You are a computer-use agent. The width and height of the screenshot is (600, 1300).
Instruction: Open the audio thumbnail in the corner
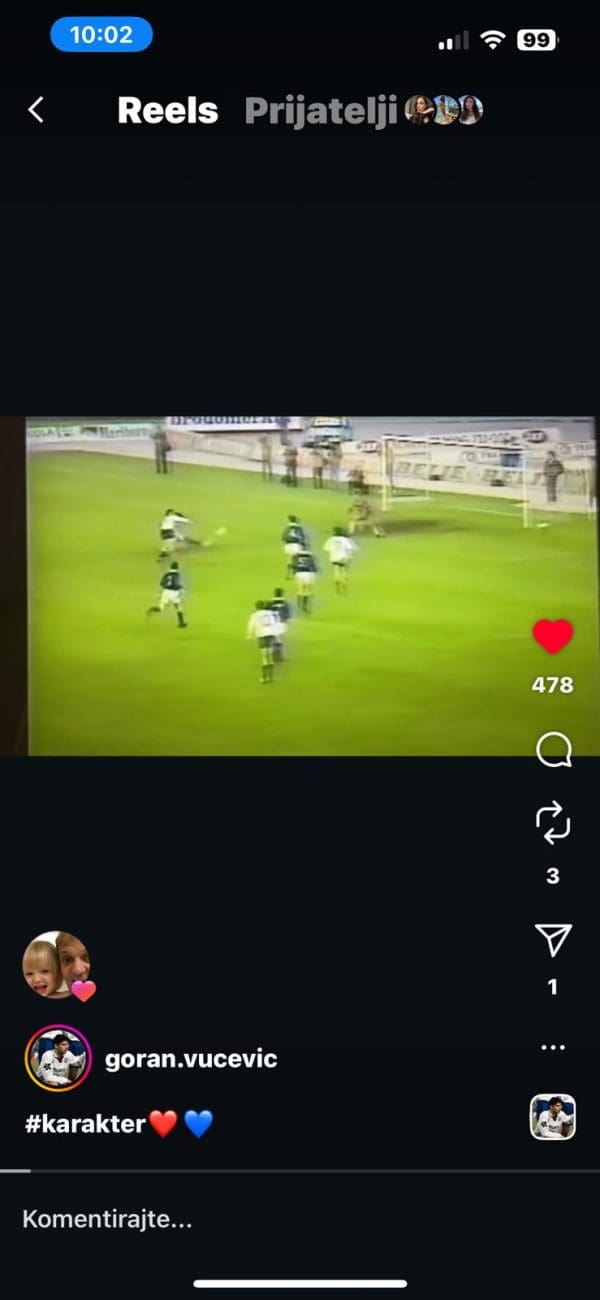(553, 1117)
